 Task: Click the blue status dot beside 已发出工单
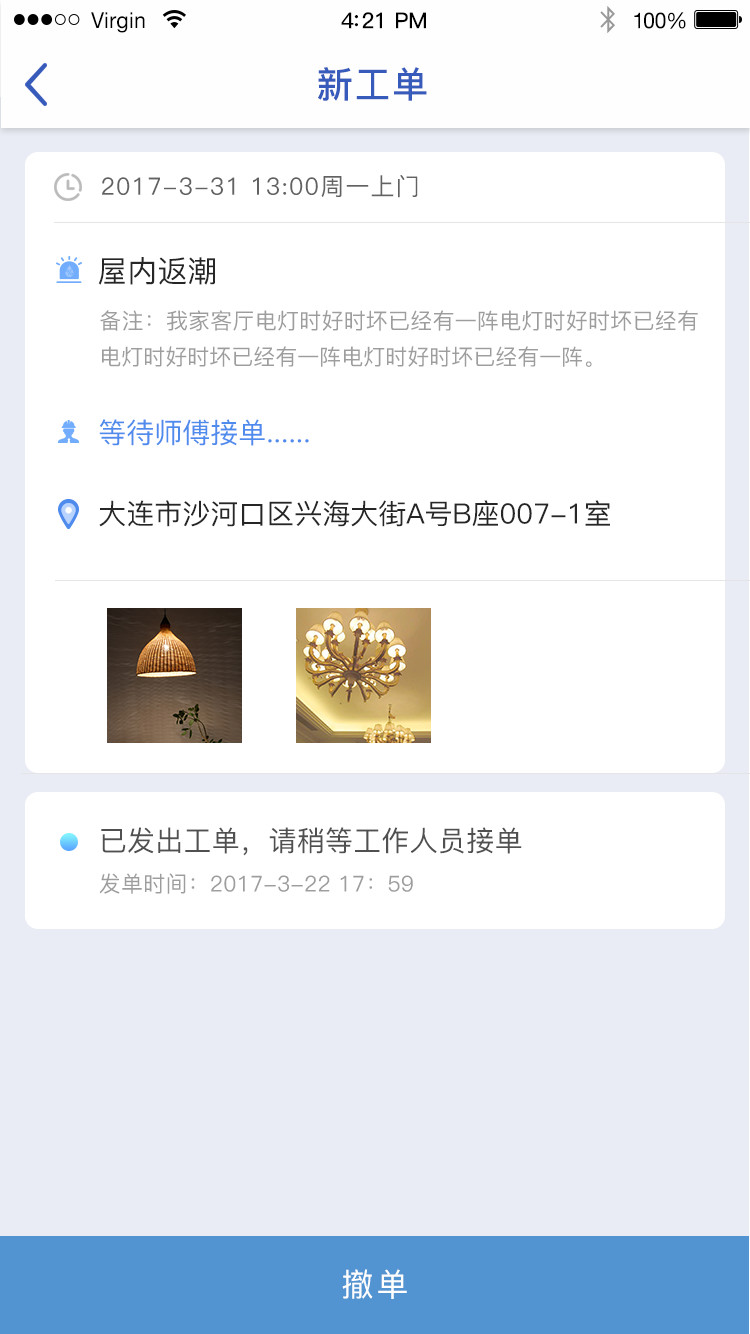67,841
